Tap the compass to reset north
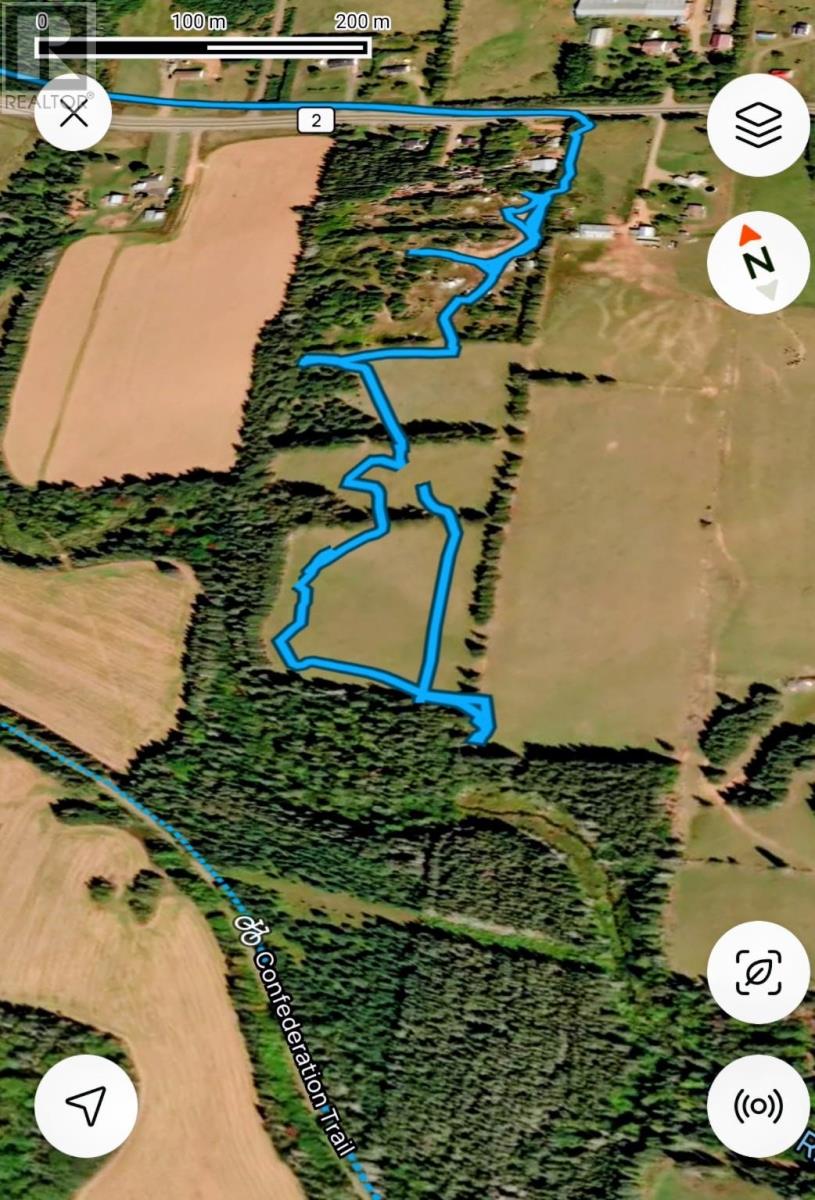This screenshot has height=1200, width=815. pyautogui.click(x=758, y=263)
